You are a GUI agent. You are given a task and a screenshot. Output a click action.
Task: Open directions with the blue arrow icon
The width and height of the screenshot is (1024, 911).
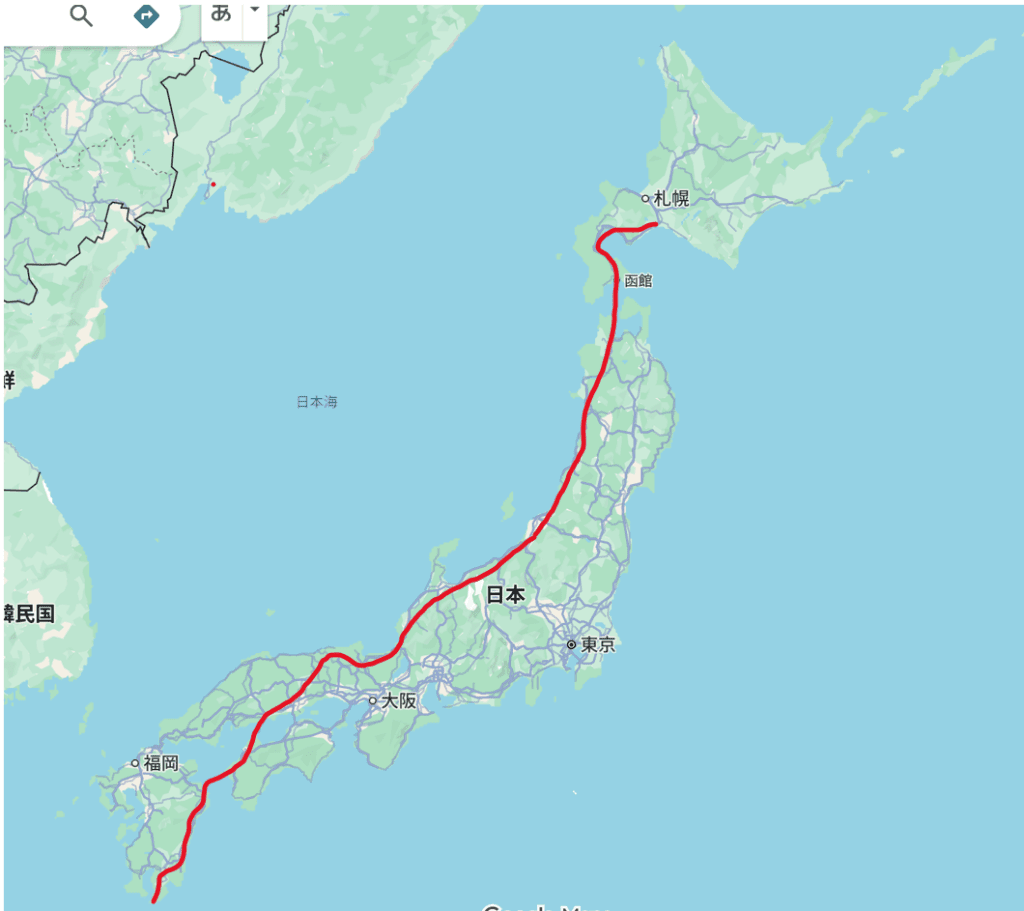pos(146,15)
